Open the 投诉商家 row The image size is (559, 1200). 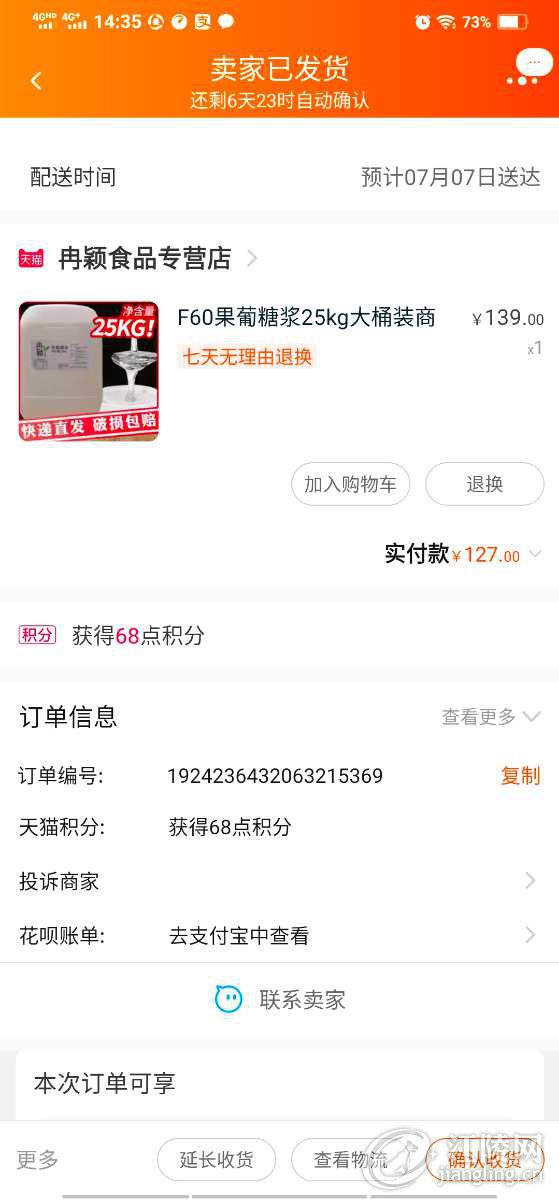[x=279, y=881]
